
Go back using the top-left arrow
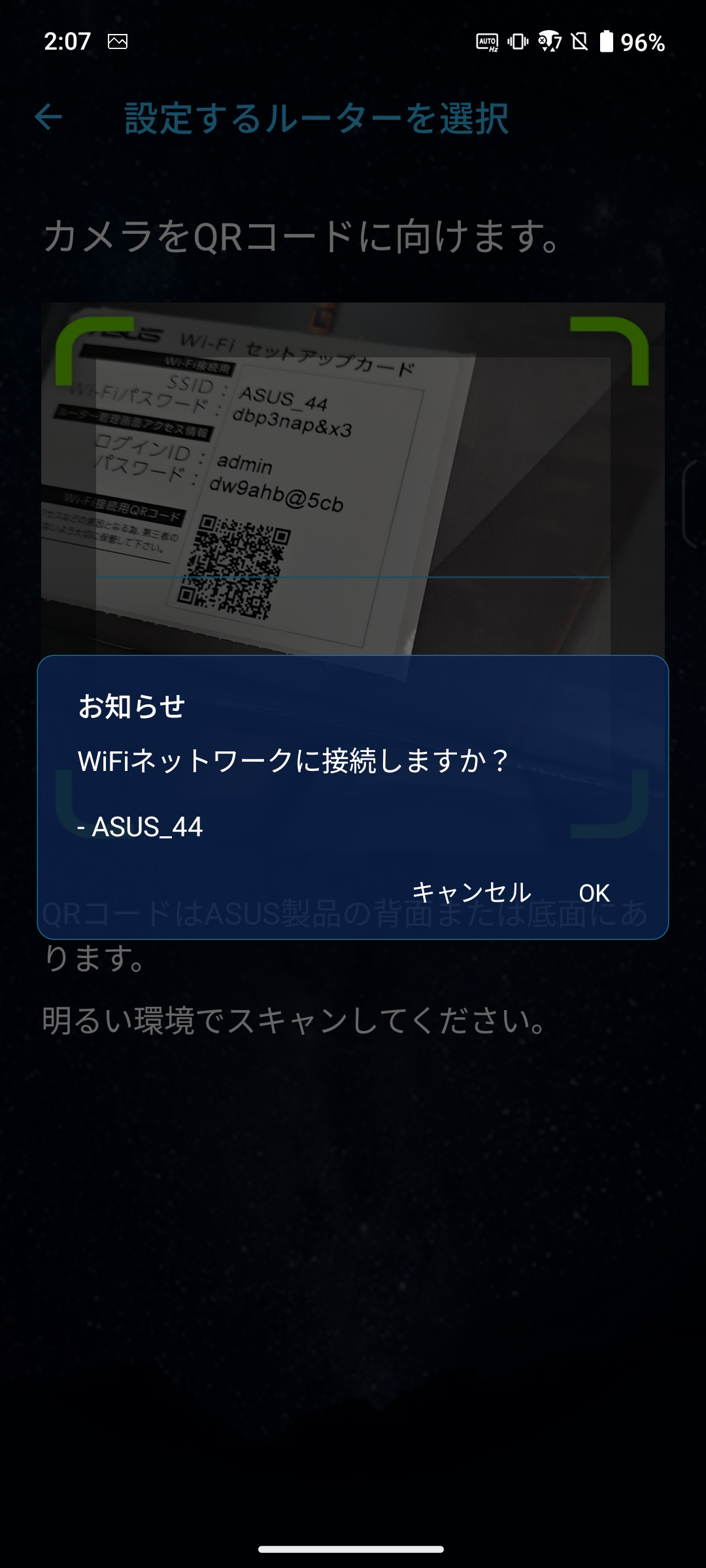click(48, 118)
